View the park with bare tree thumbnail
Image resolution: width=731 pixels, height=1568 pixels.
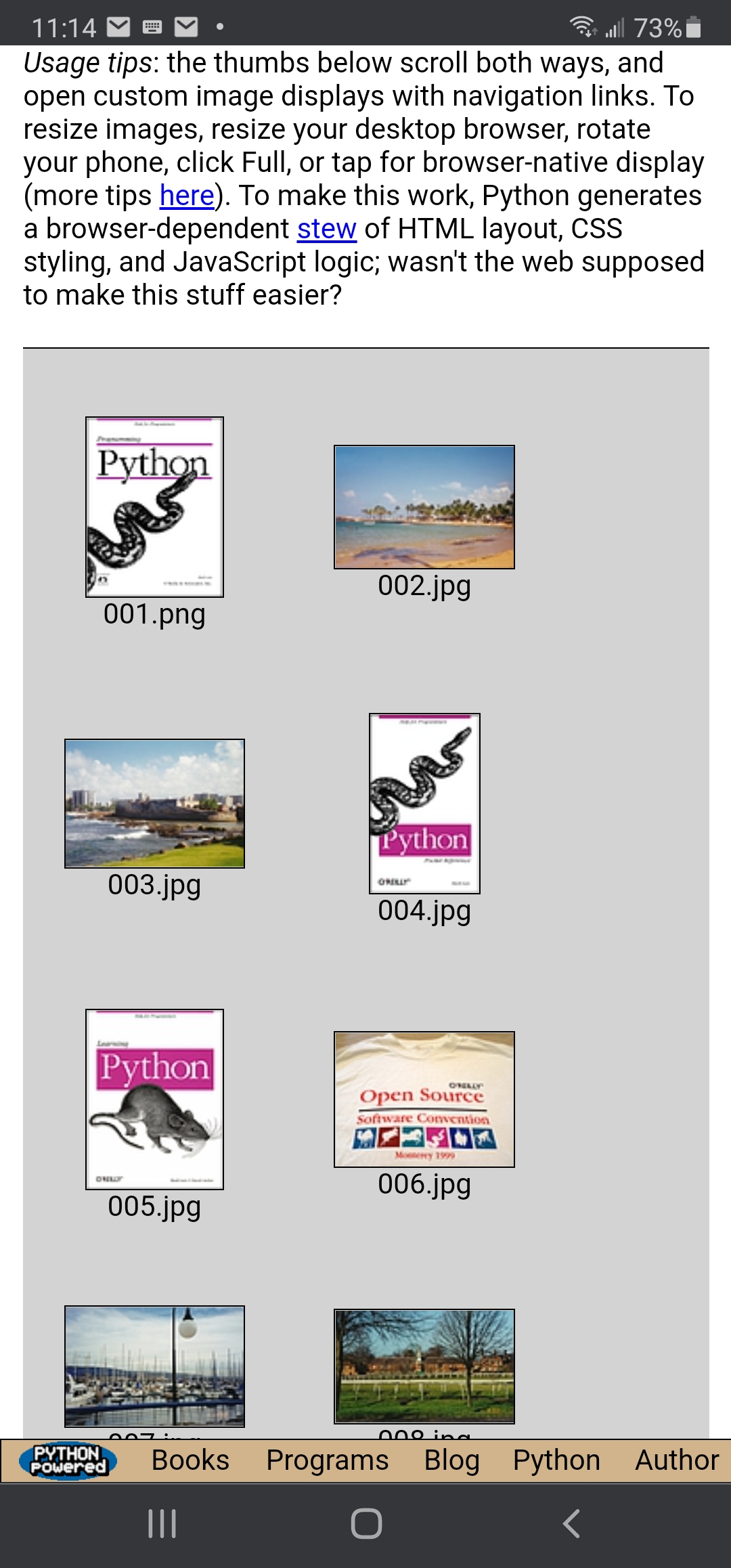tap(424, 1366)
